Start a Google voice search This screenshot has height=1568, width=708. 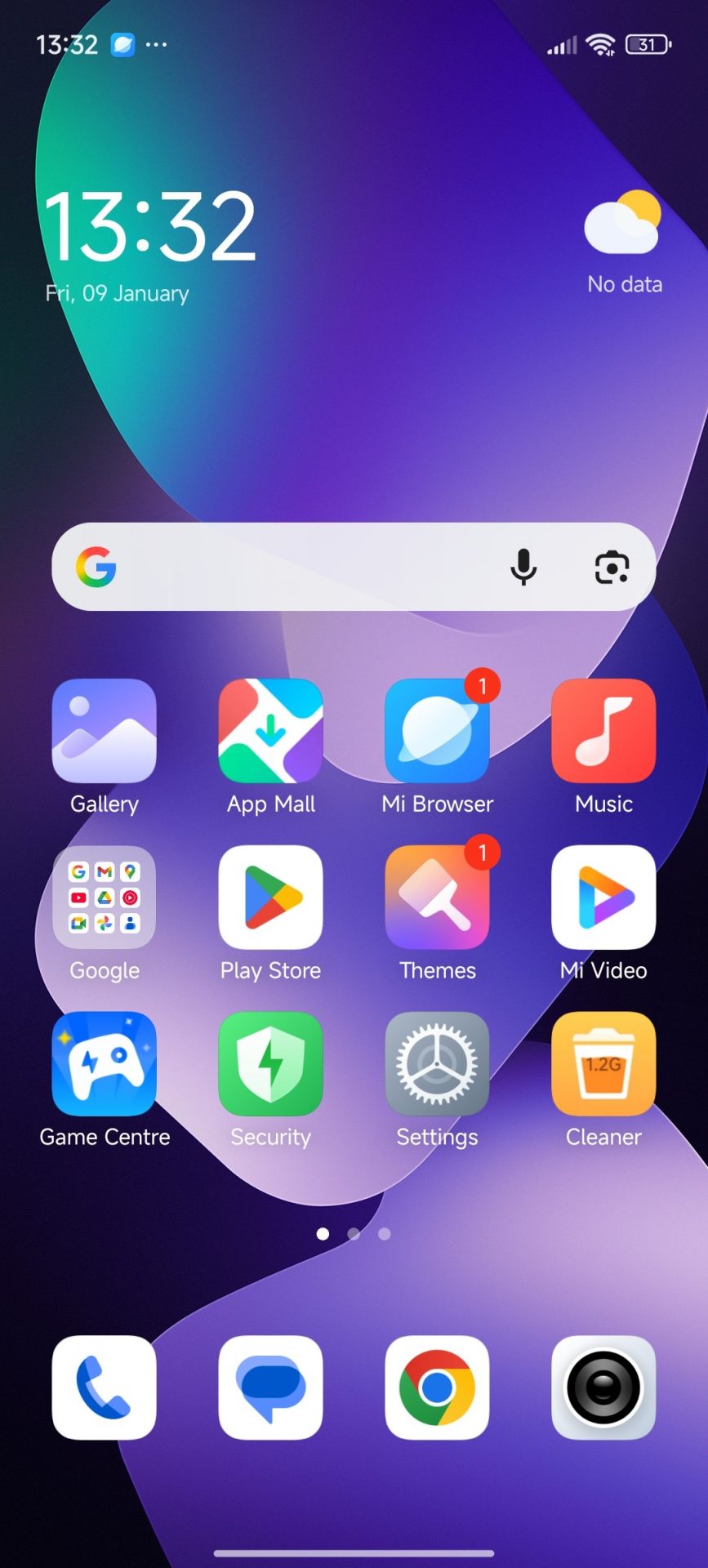[523, 567]
